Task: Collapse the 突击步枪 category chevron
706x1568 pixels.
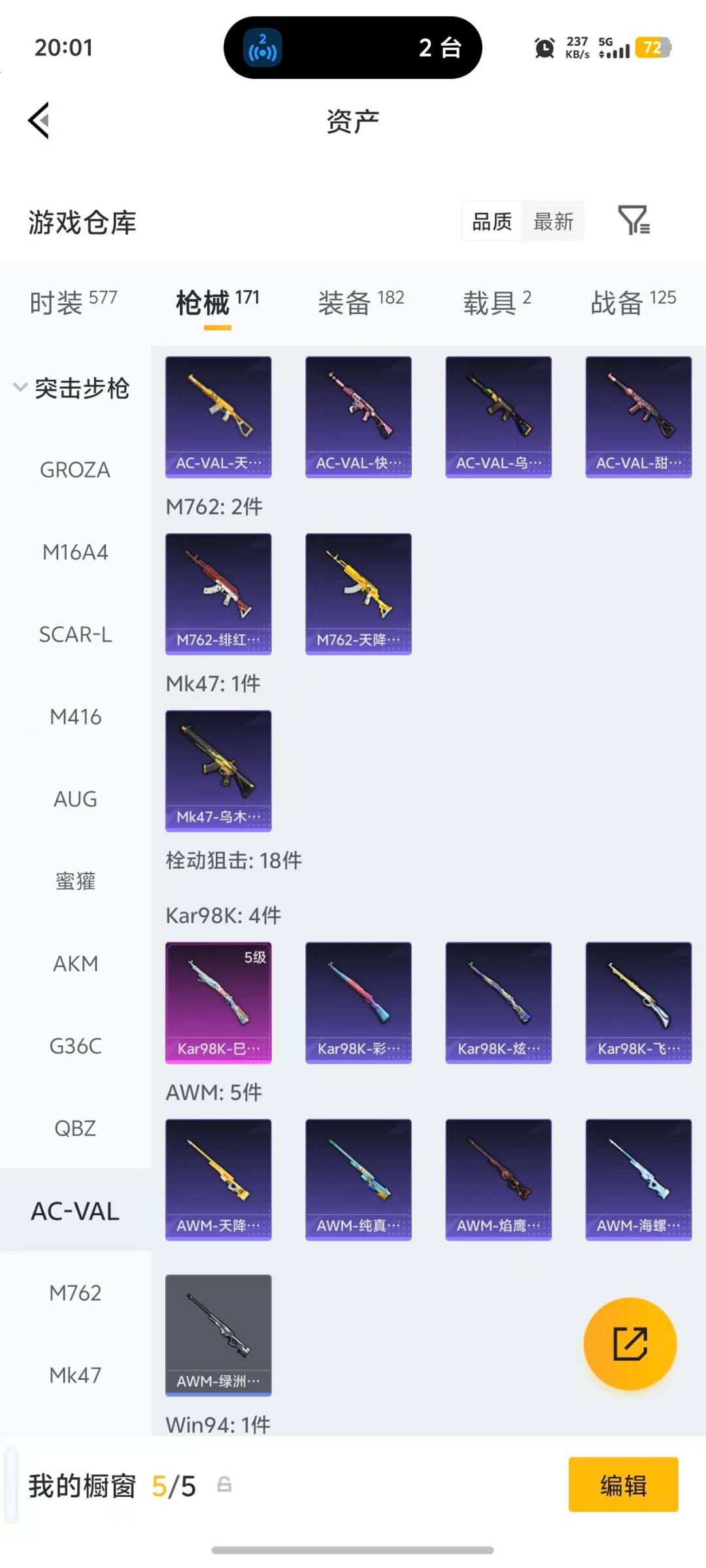Action: [20, 388]
